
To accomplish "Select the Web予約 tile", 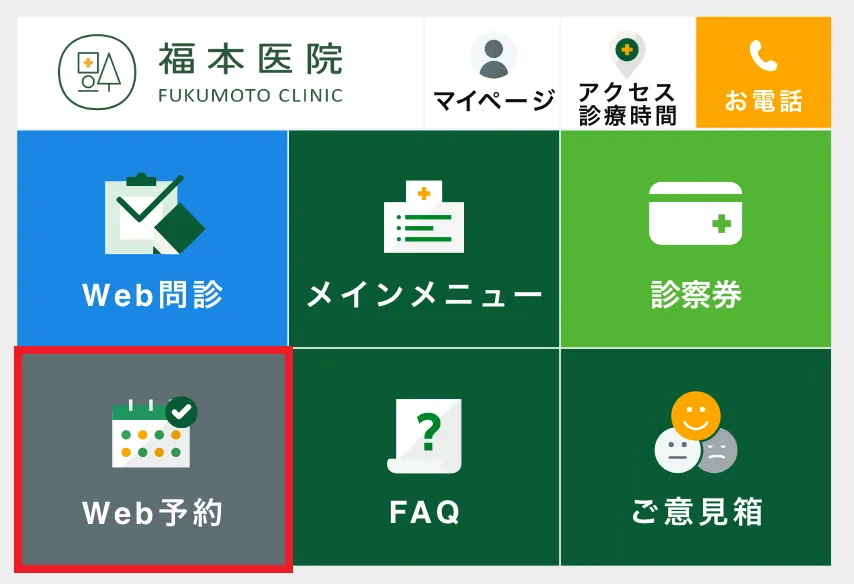I will point(153,458).
